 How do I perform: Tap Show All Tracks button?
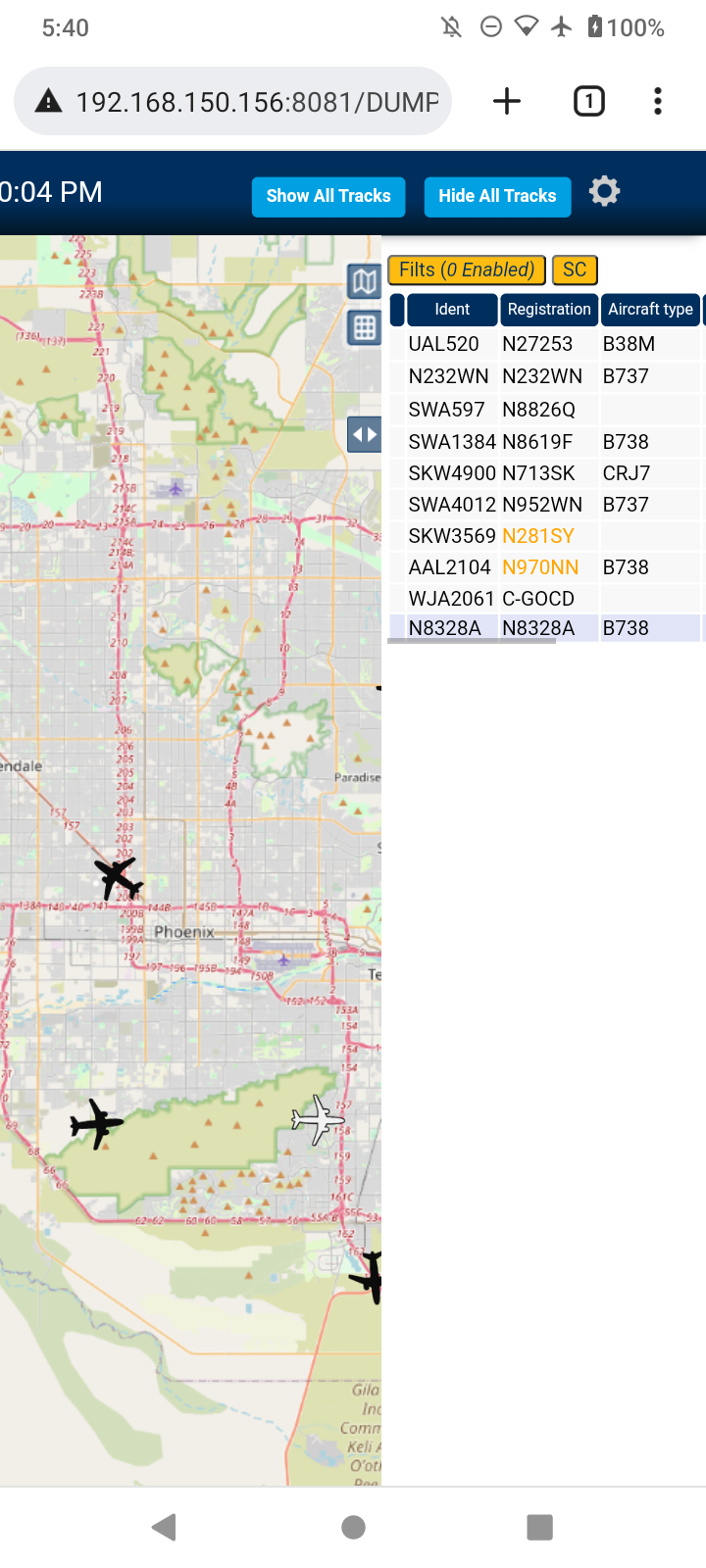pos(328,196)
